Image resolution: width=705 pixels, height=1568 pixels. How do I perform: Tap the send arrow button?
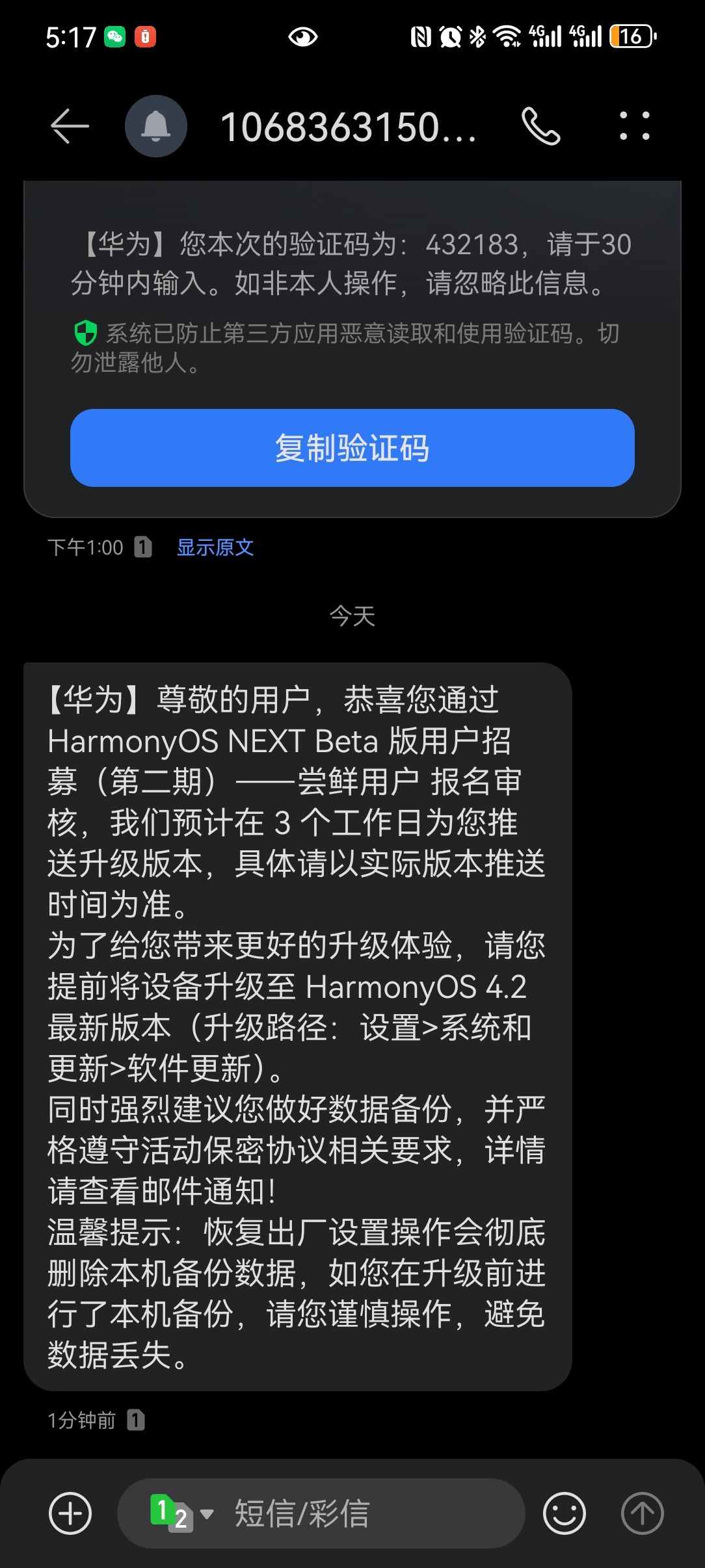point(642,1513)
